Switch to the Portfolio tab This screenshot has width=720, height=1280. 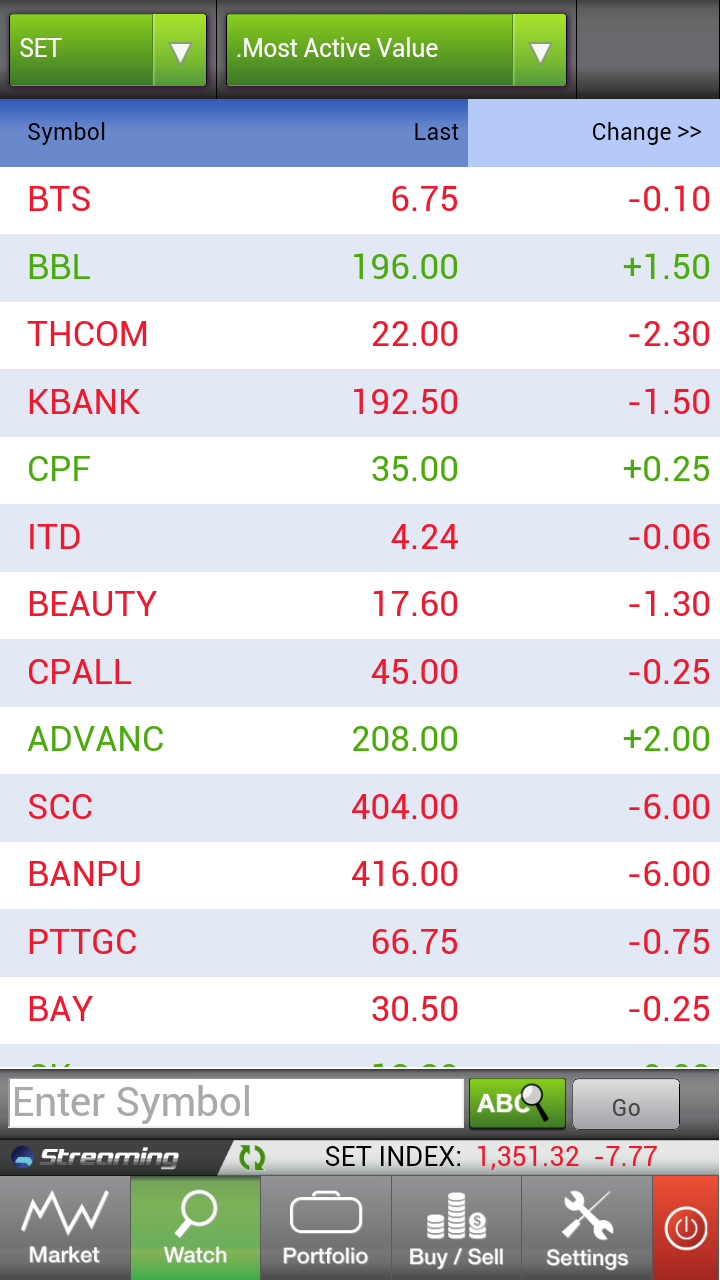pos(325,1228)
